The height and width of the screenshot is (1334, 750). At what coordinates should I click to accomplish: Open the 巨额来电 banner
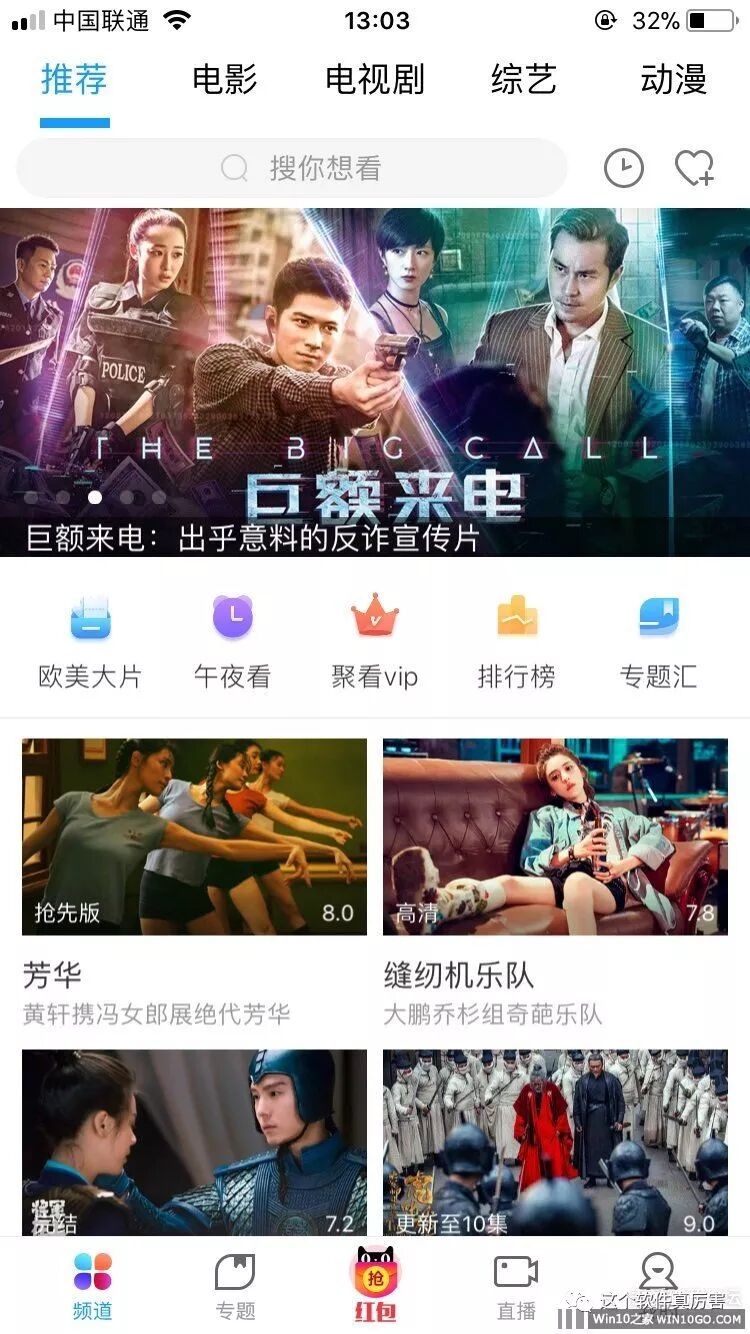click(x=375, y=382)
